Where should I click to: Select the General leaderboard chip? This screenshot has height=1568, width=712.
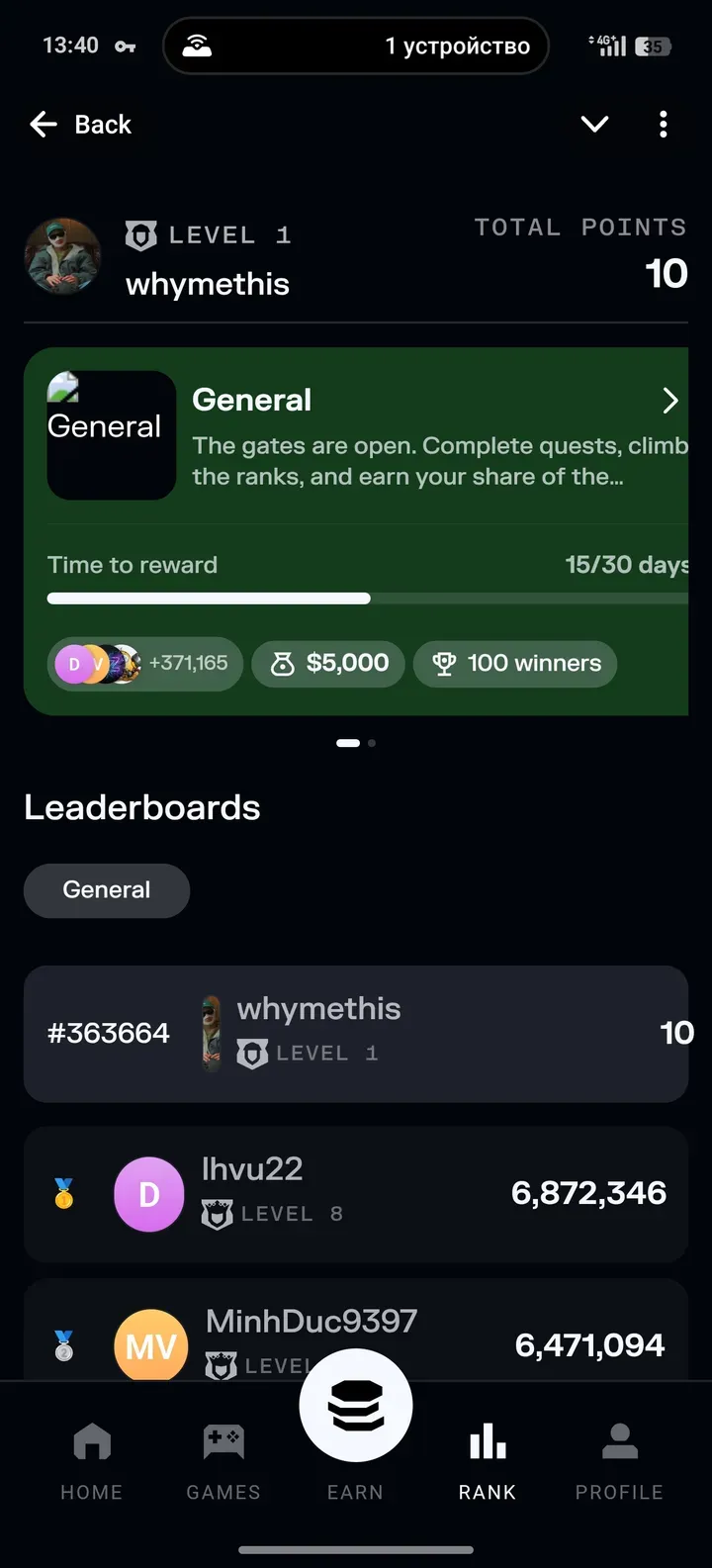[x=107, y=890]
